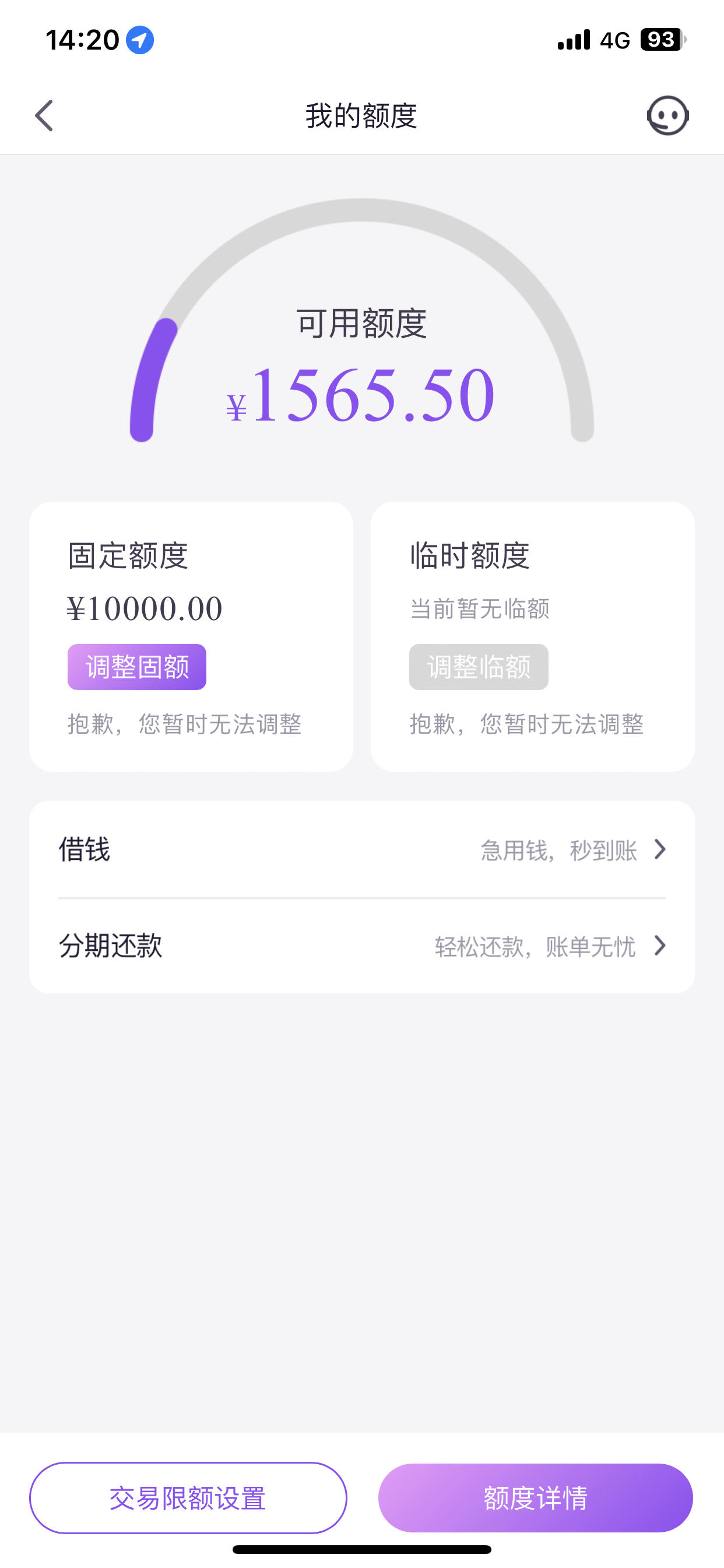Open the customer service assistant icon
This screenshot has height=1568, width=724.
click(667, 116)
